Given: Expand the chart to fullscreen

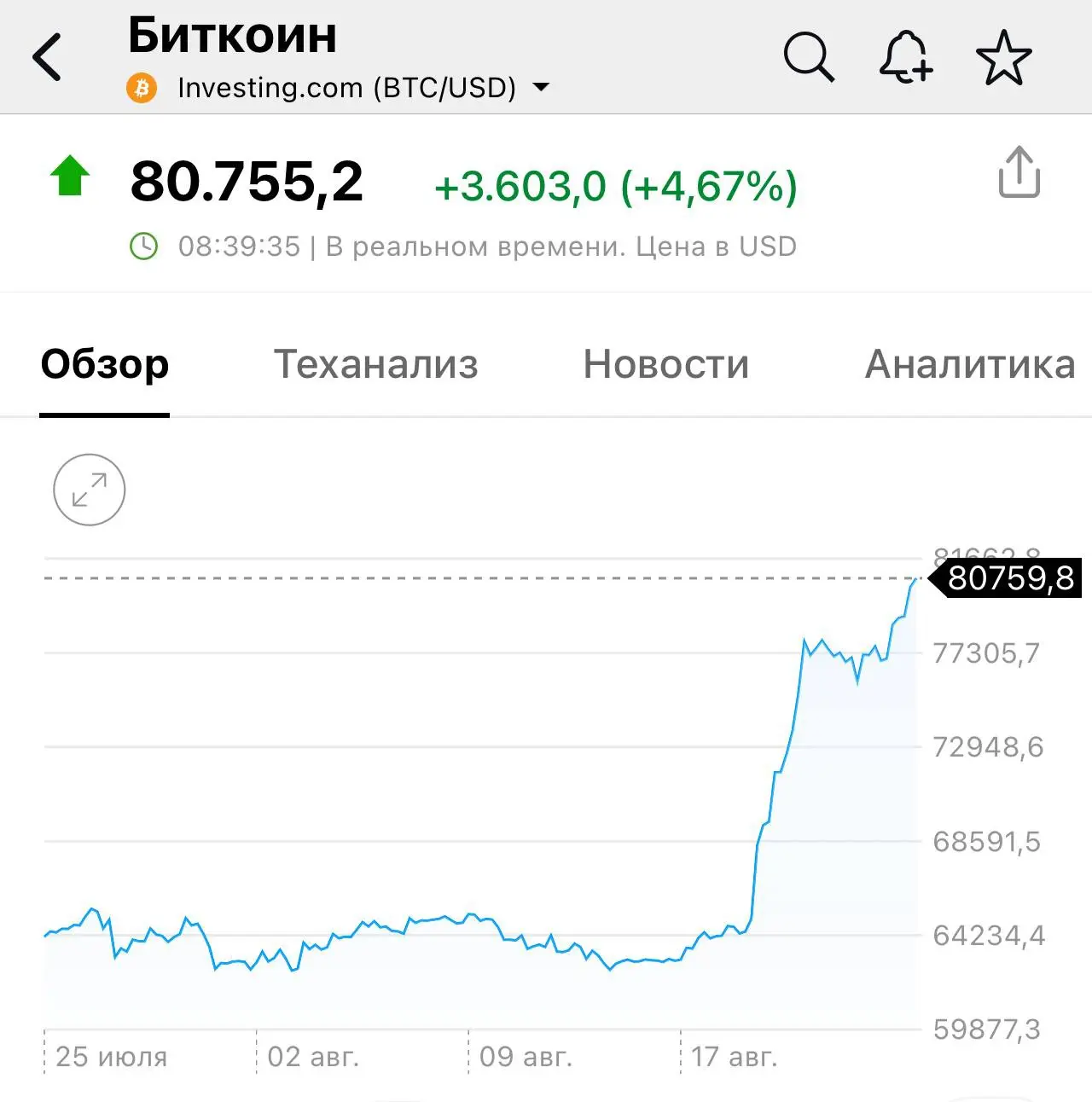Looking at the screenshot, I should [x=90, y=490].
